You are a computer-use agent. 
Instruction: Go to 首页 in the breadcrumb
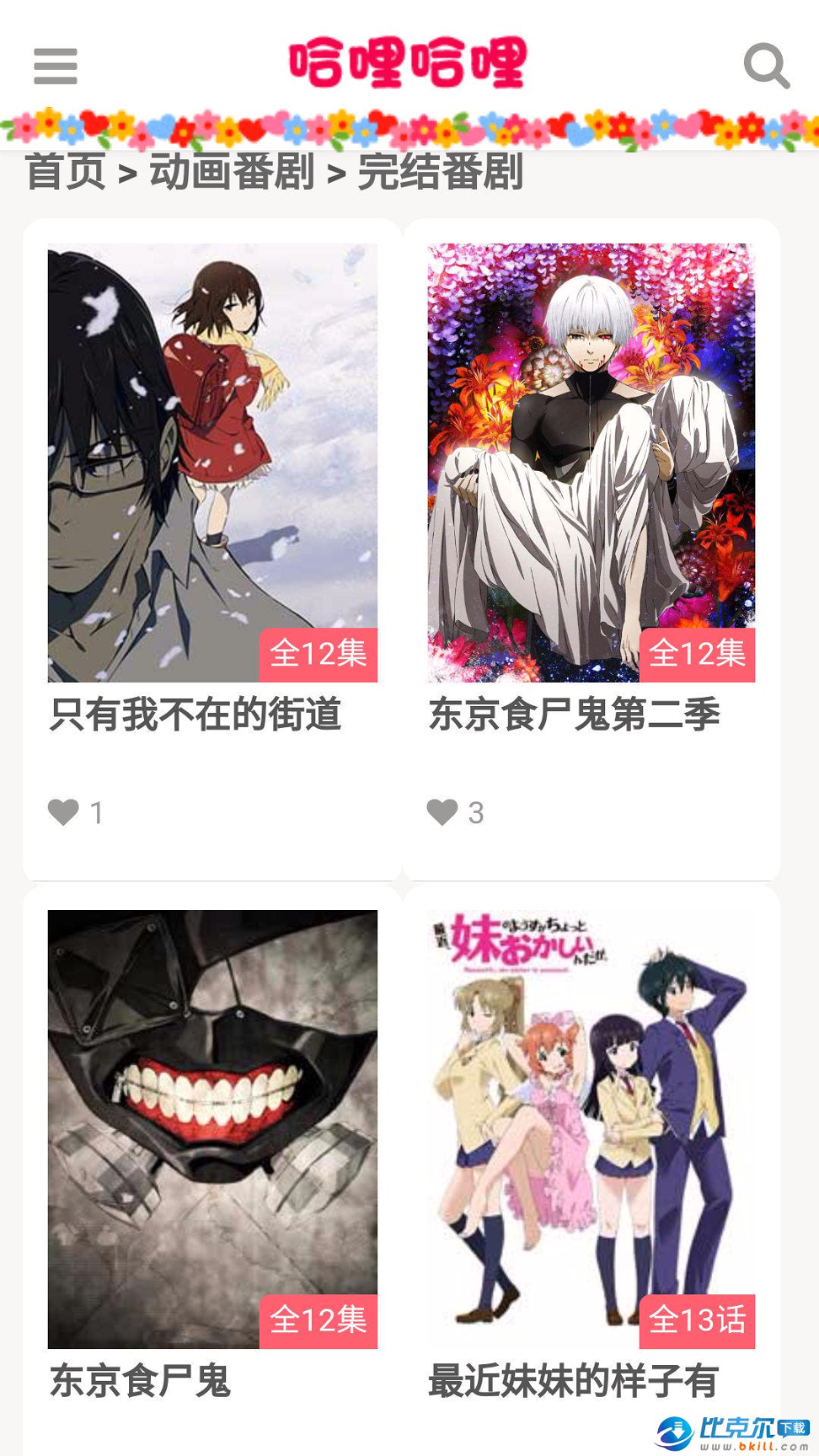coord(66,172)
